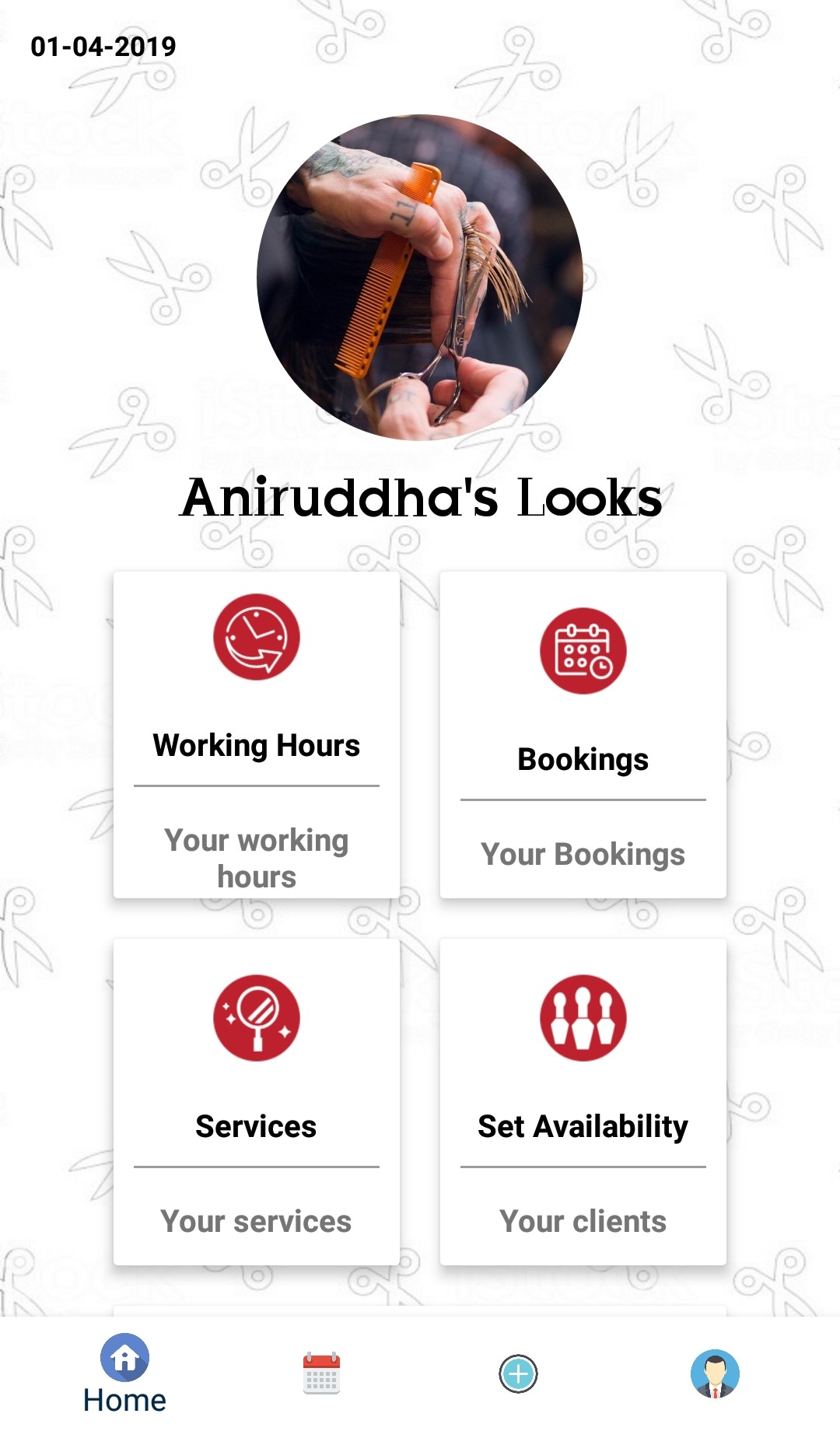This screenshot has height=1431, width=840.
Task: Go to the profile tab
Action: click(x=715, y=1373)
